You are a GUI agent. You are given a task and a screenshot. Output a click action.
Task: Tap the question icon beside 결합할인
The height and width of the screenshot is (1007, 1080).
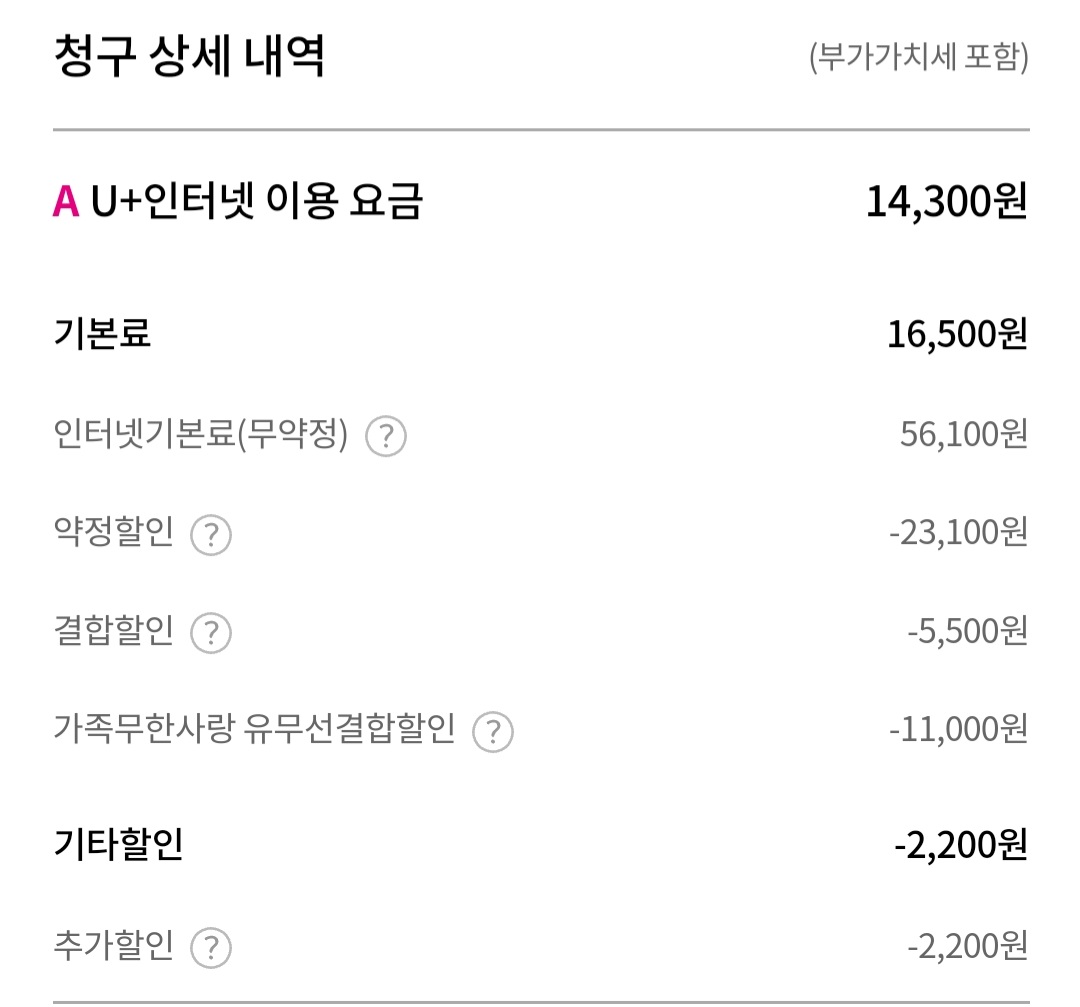[x=211, y=633]
